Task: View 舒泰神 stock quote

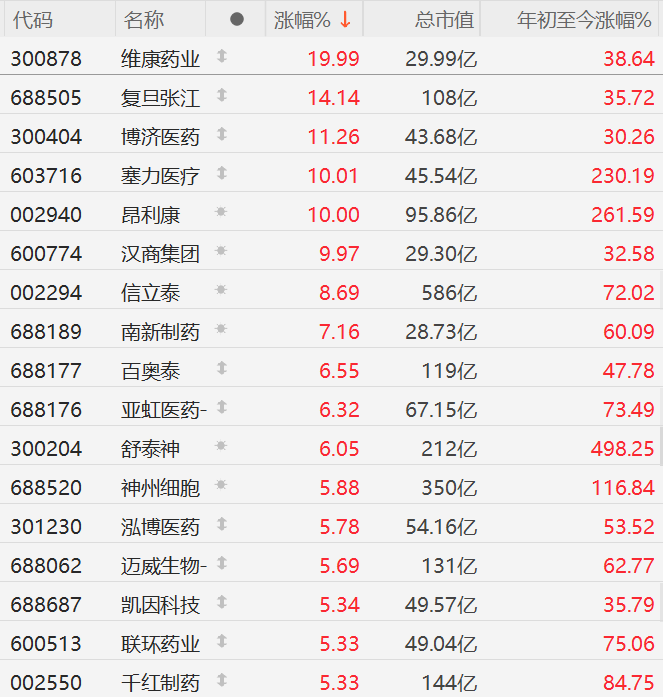Action: point(150,449)
